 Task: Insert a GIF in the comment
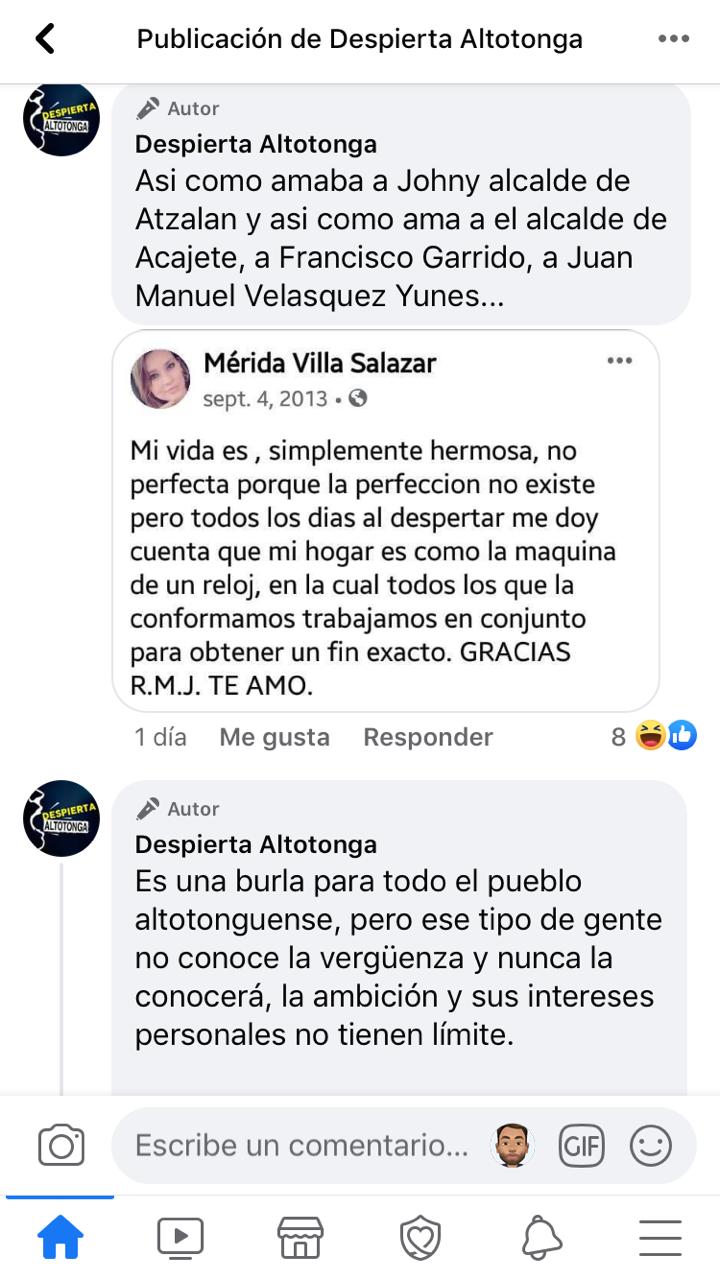click(582, 1145)
